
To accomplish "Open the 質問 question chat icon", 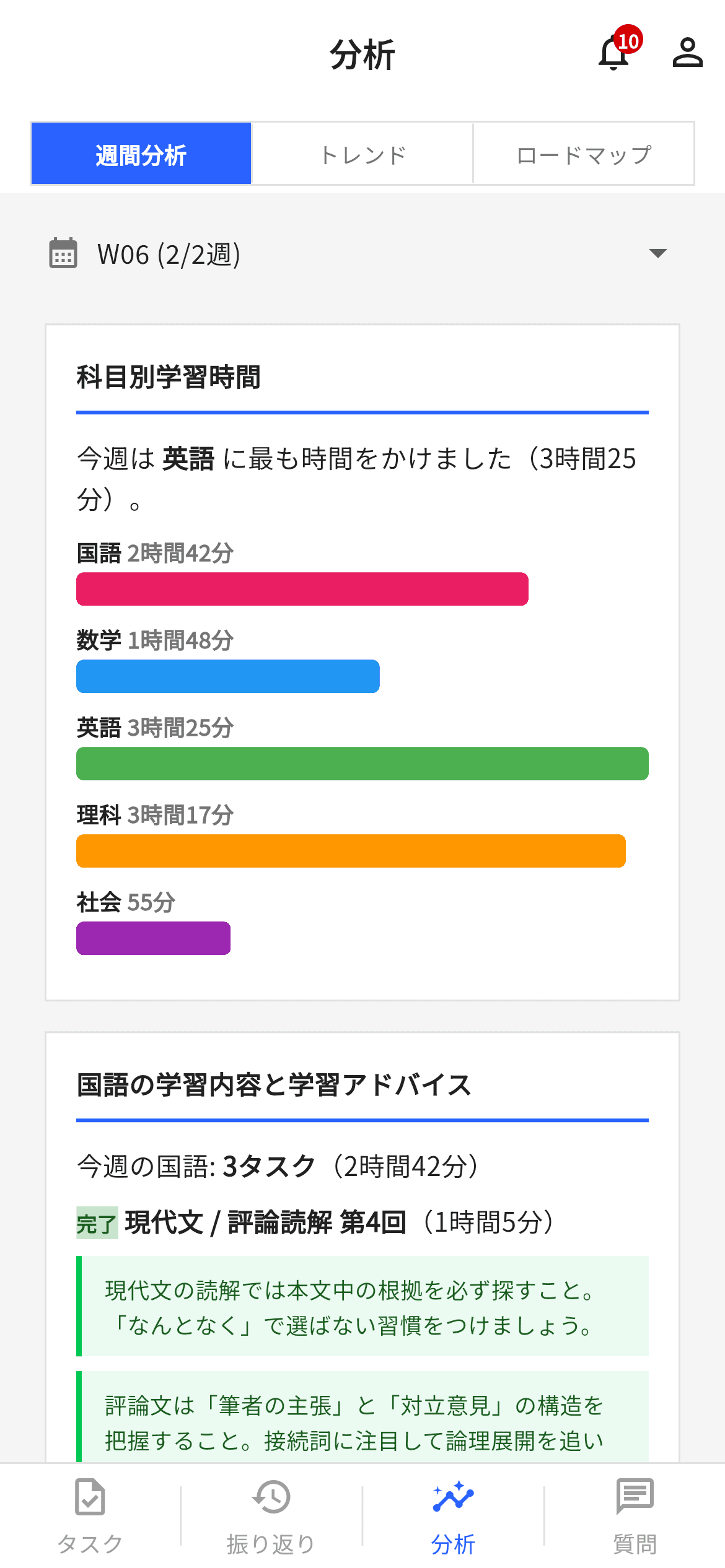I will pyautogui.click(x=635, y=1499).
